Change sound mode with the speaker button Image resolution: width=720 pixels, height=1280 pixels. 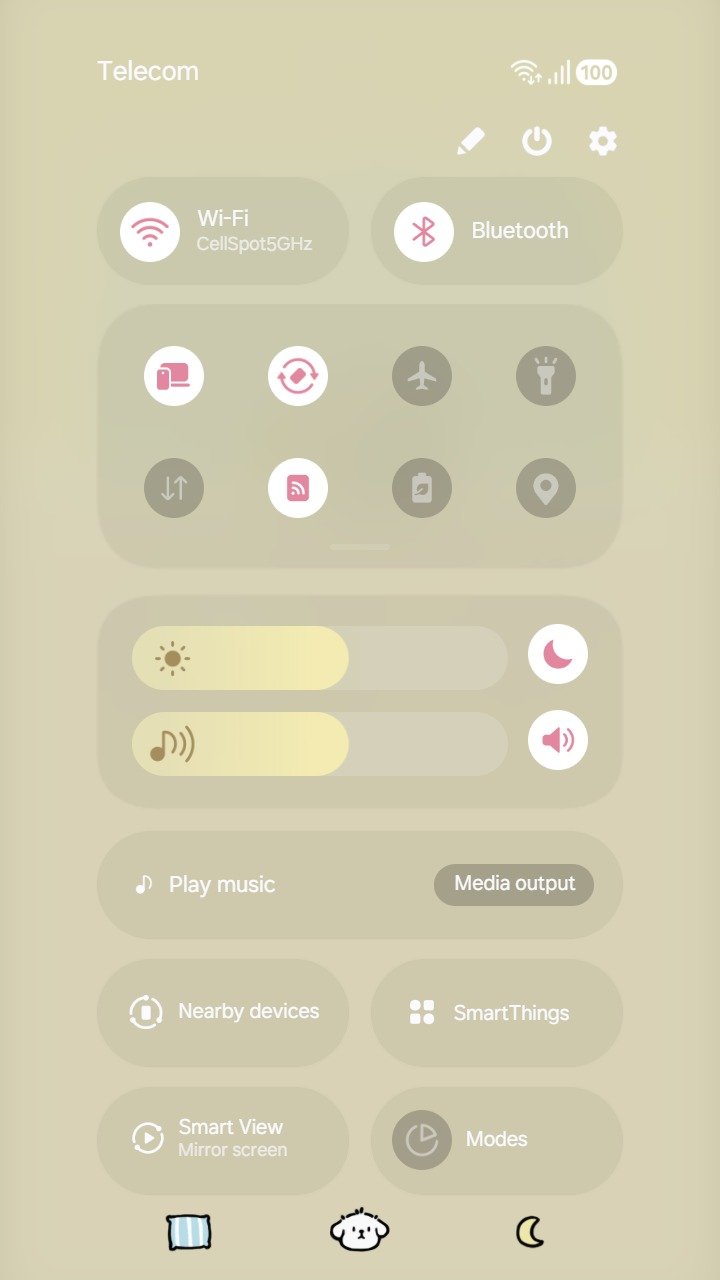pos(558,740)
